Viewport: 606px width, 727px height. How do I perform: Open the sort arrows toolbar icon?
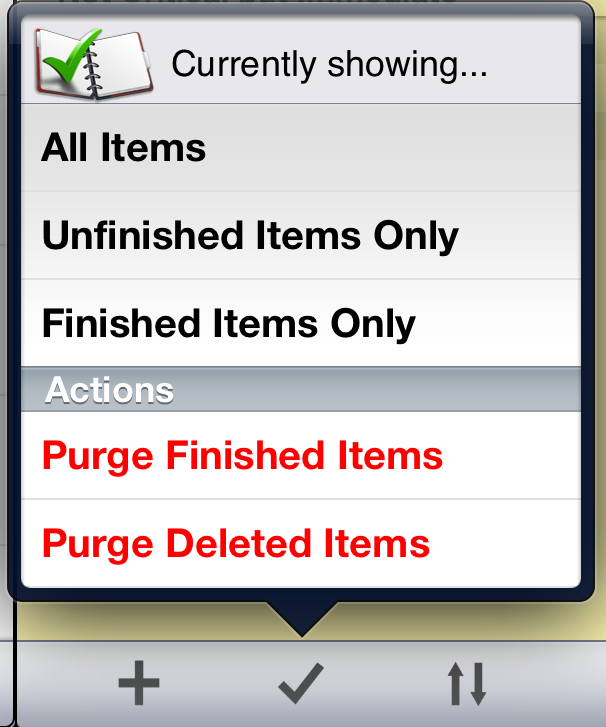coord(466,685)
